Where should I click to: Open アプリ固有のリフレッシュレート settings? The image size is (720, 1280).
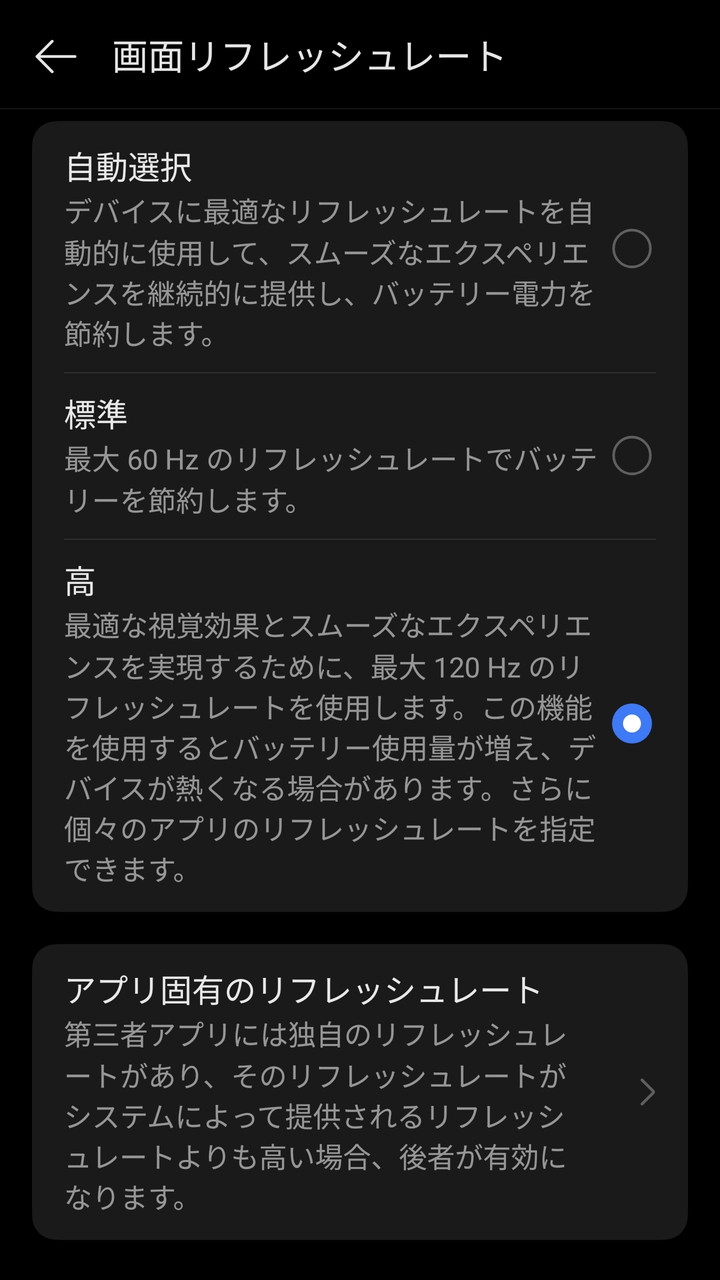point(360,1092)
